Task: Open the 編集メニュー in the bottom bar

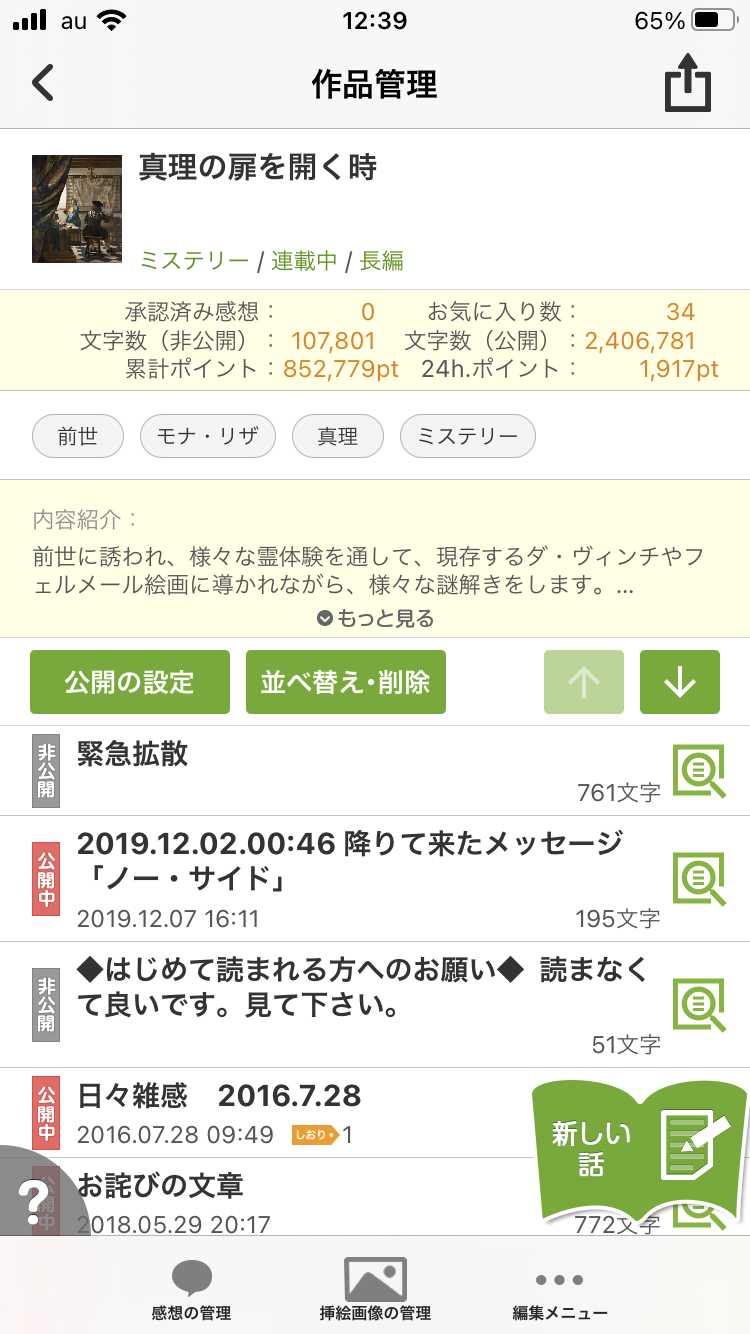Action: 559,1290
